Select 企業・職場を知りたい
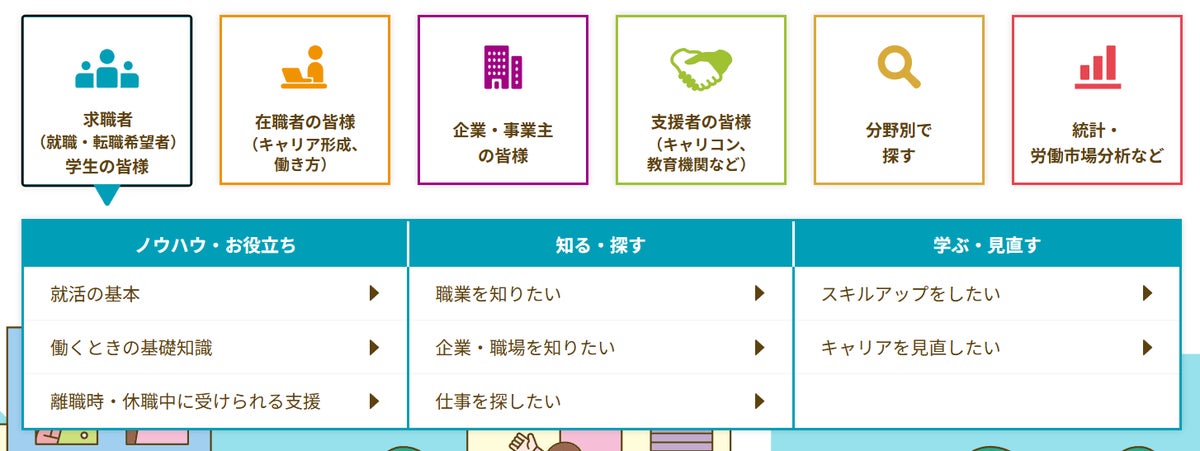This screenshot has width=1200, height=451. [600, 348]
